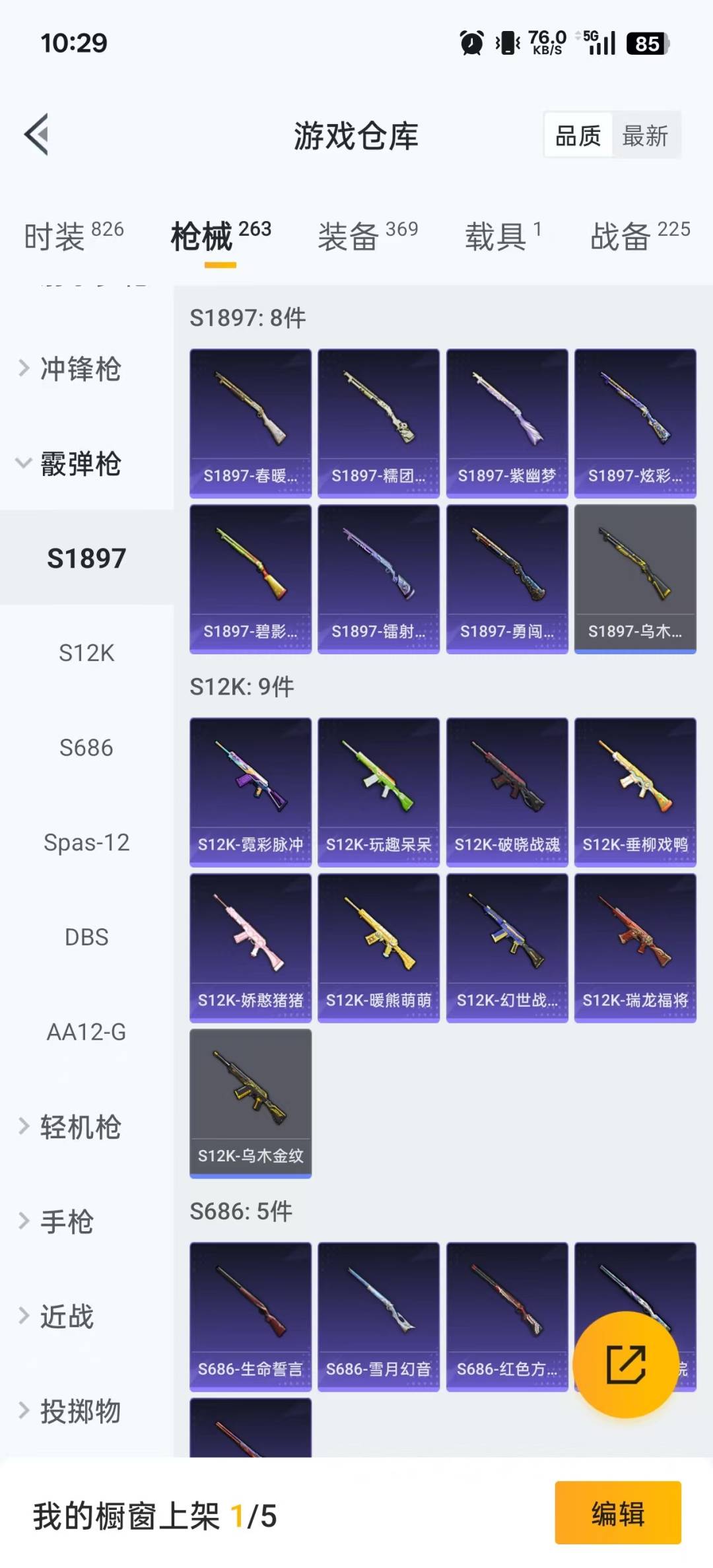
Task: Expand the 手枪 category
Action: click(x=66, y=1221)
